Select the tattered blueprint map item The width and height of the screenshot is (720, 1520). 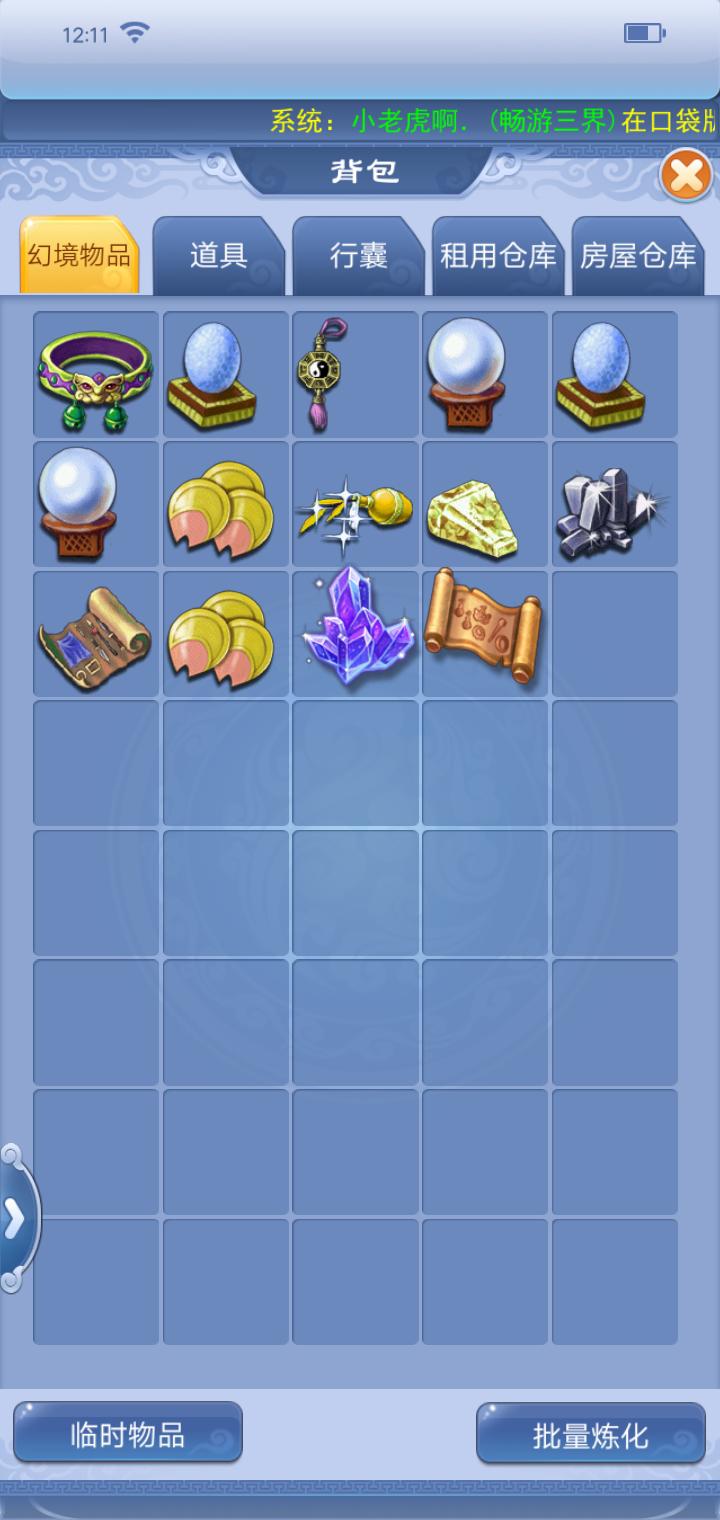point(96,634)
